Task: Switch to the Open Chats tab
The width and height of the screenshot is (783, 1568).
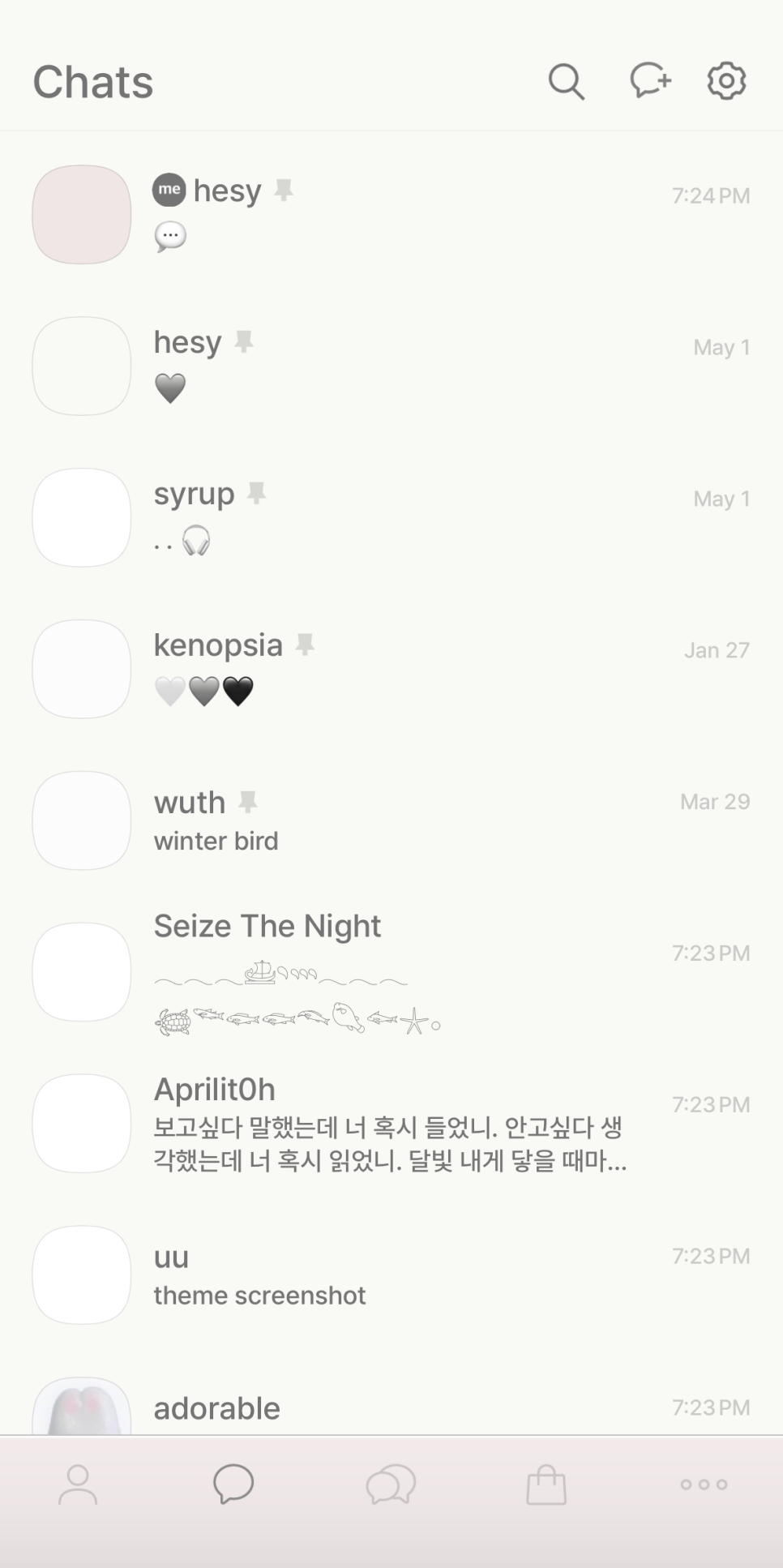Action: pyautogui.click(x=391, y=1484)
